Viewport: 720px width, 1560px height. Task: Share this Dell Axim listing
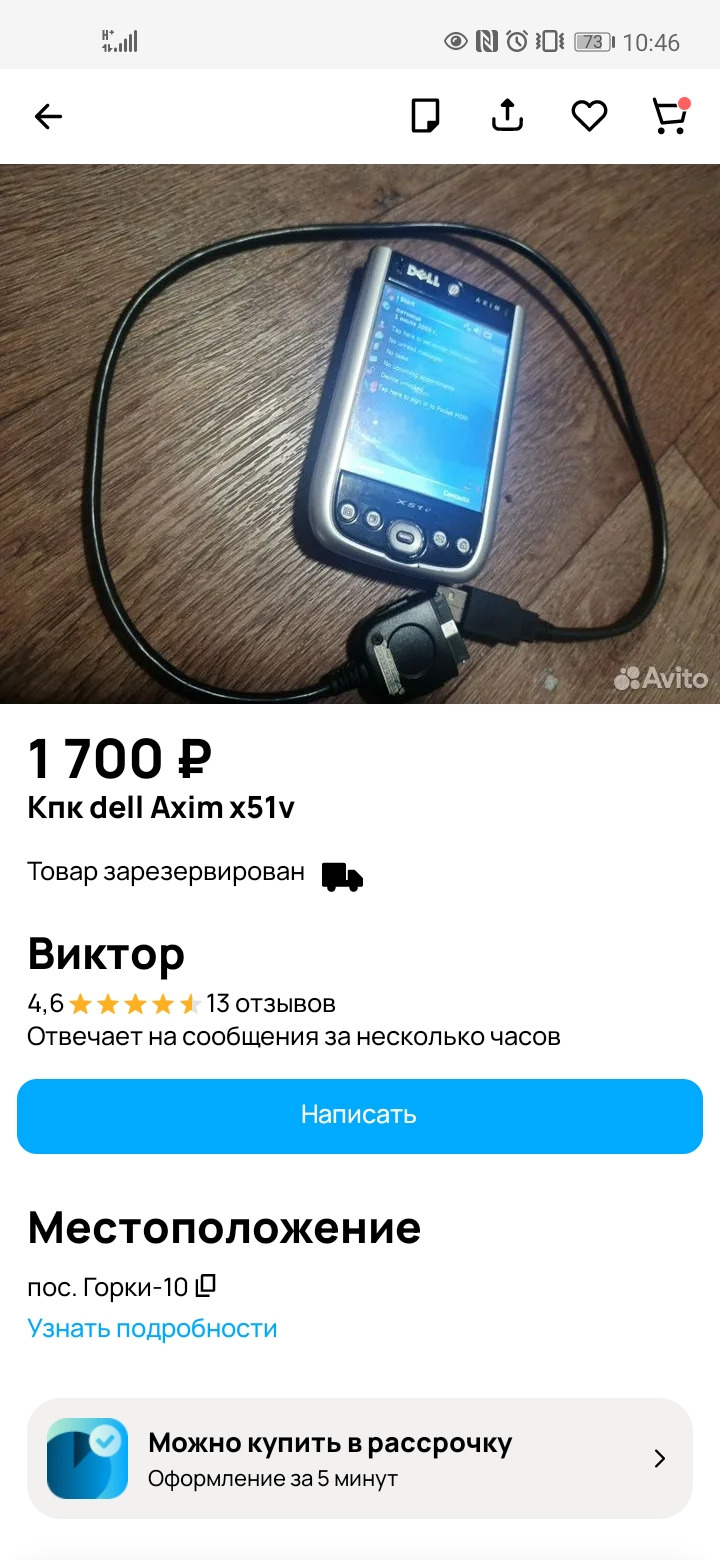(x=508, y=116)
